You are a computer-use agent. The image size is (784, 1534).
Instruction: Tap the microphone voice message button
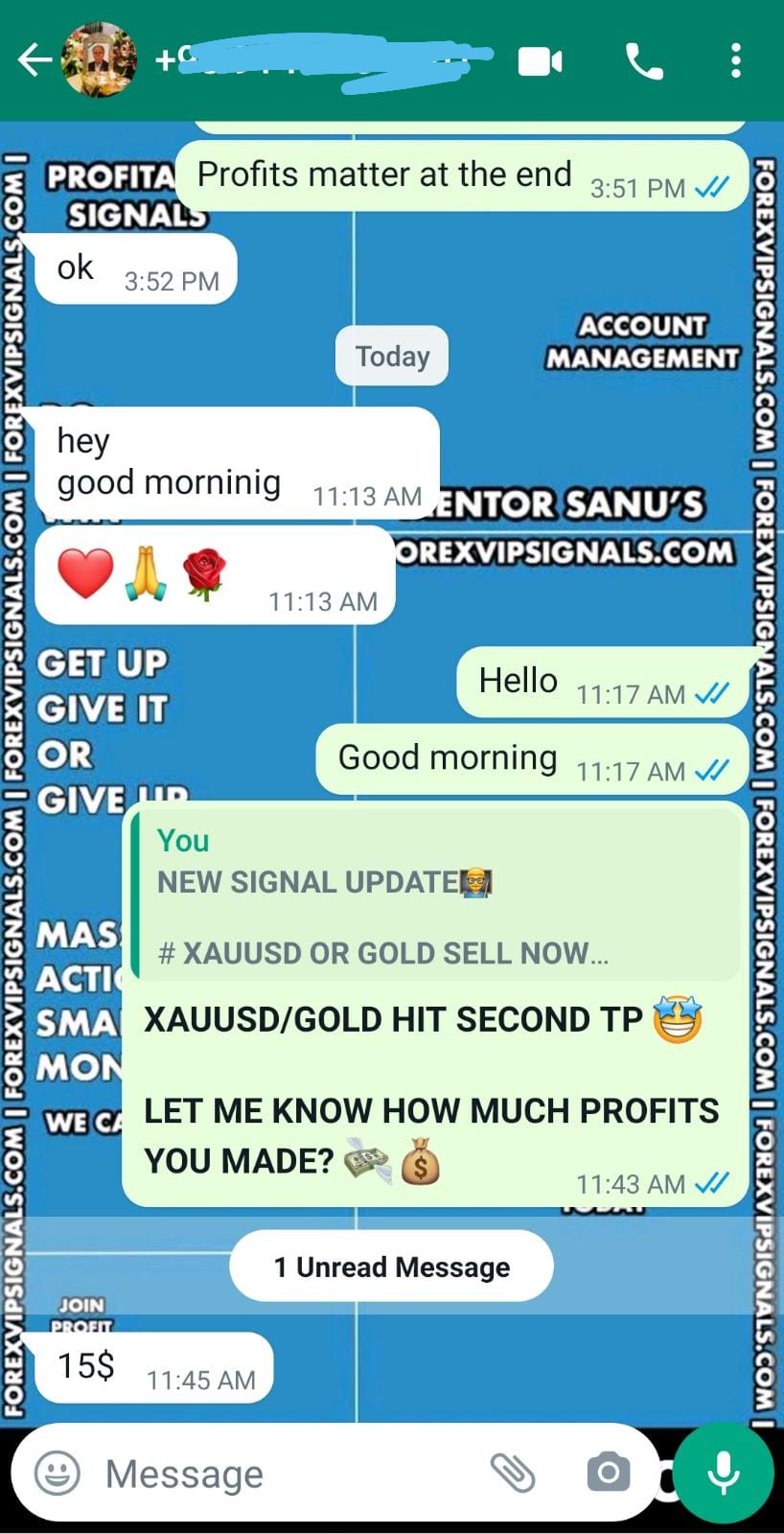pyautogui.click(x=723, y=1473)
